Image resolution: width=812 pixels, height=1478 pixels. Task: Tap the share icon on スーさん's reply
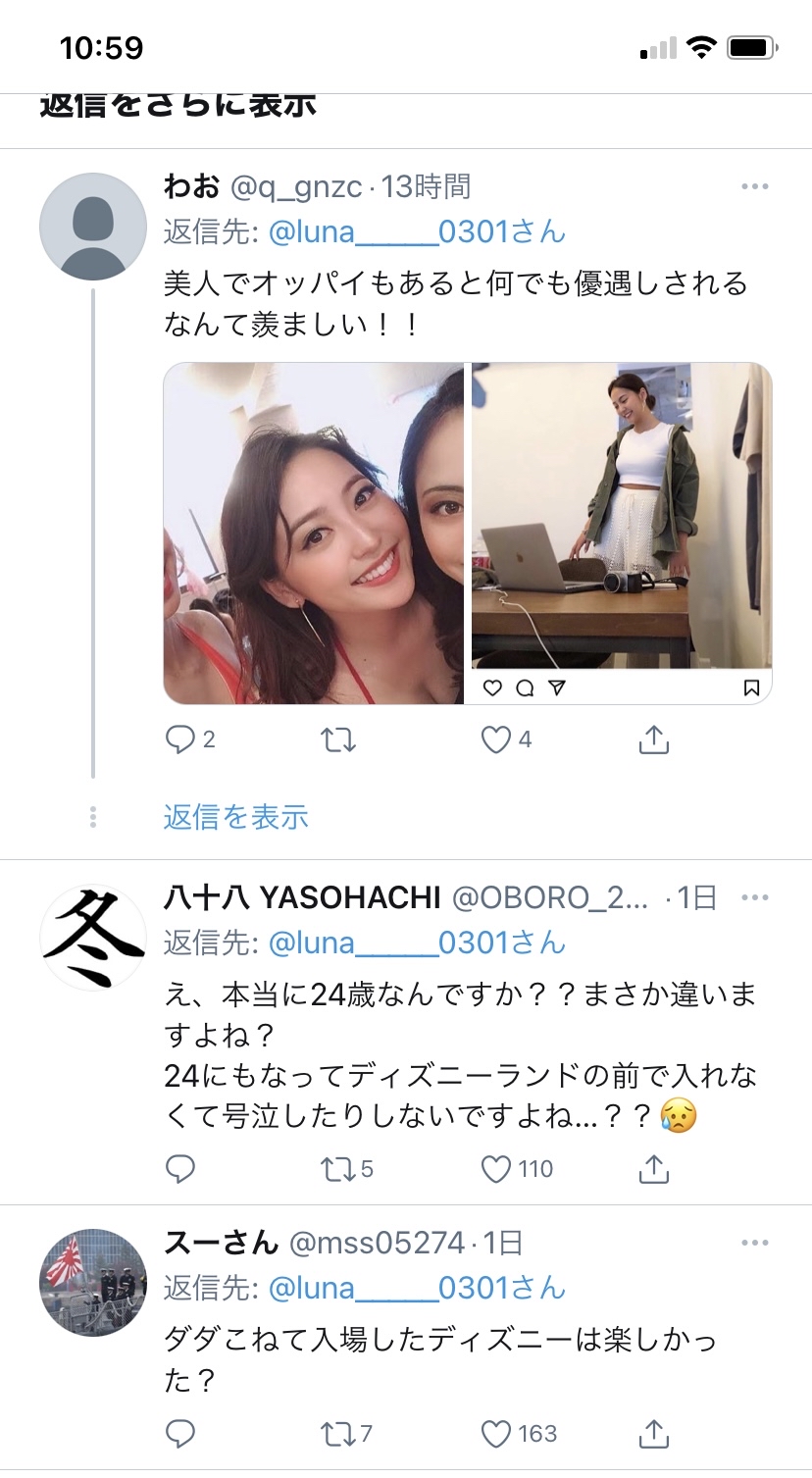coord(653,1432)
